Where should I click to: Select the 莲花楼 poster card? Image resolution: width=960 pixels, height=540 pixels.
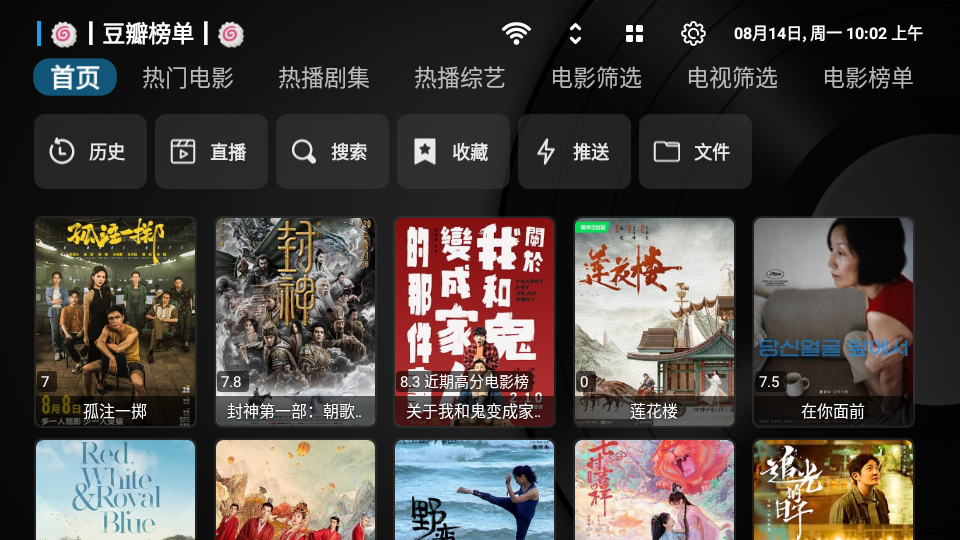654,320
